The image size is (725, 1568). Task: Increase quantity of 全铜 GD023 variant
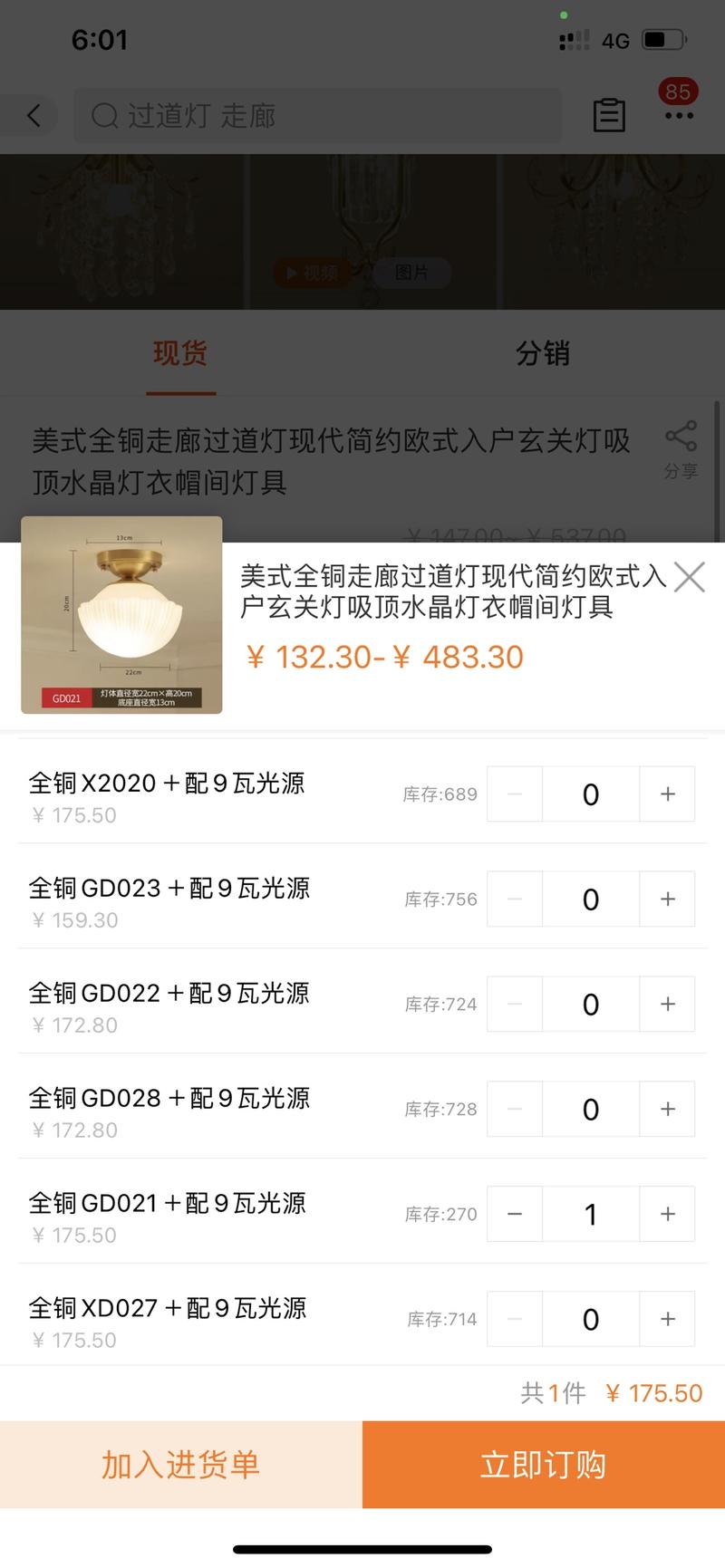click(x=667, y=899)
